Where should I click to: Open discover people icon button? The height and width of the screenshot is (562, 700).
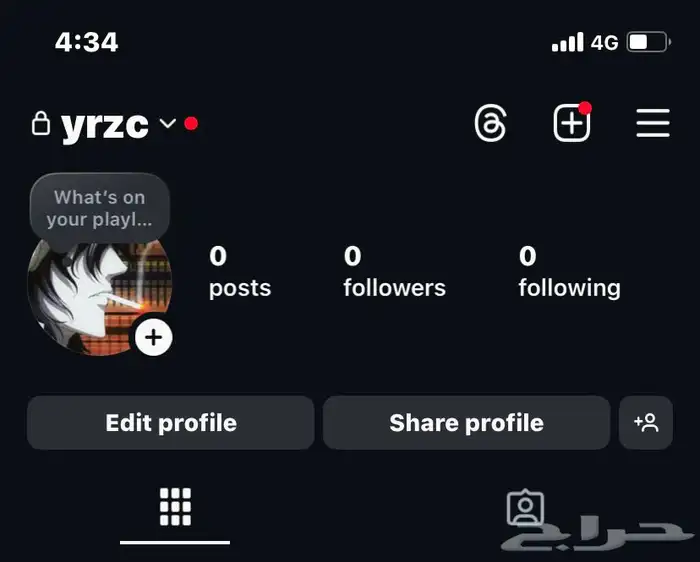tap(646, 423)
